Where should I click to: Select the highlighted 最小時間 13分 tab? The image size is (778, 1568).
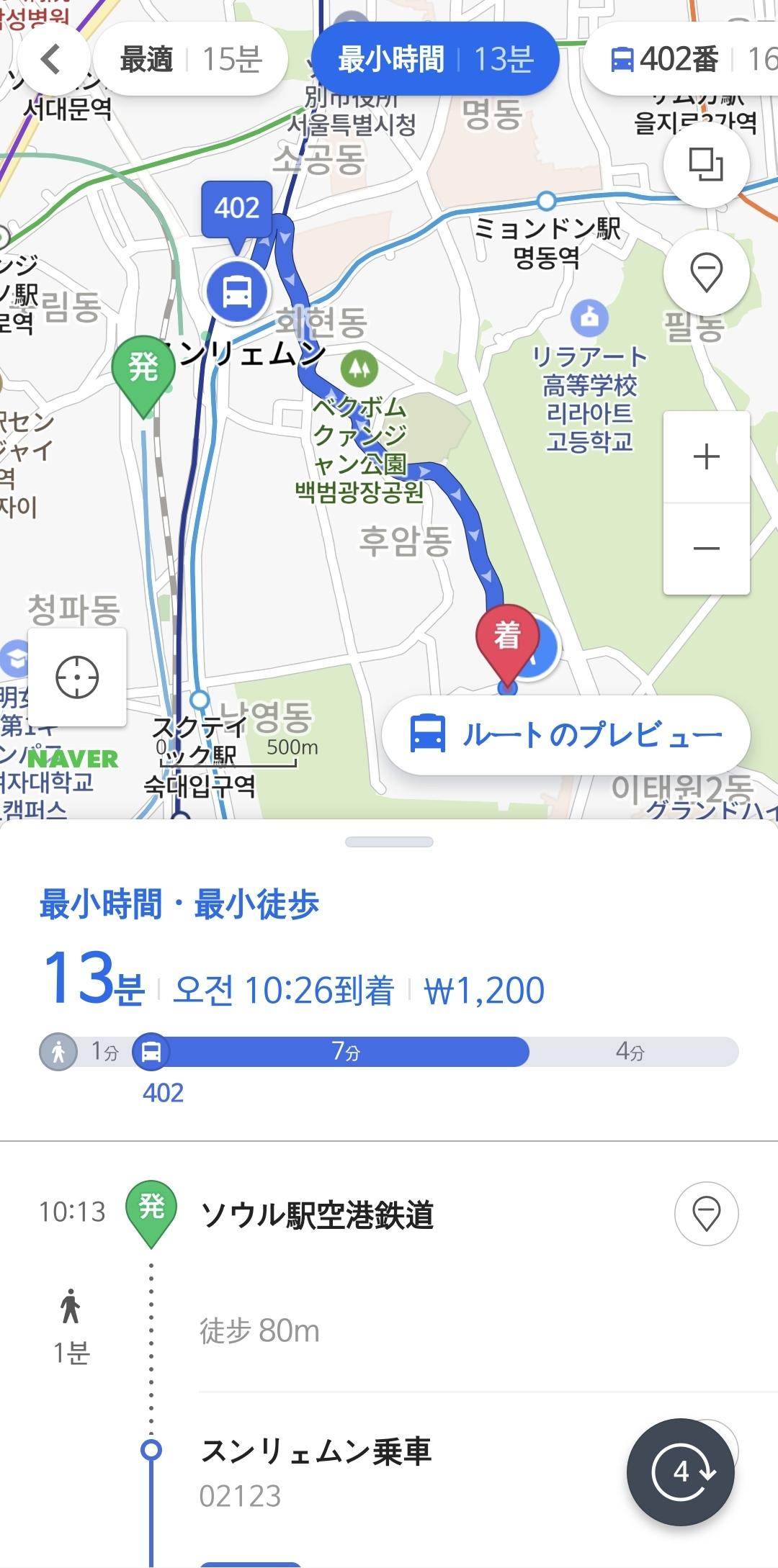coord(436,59)
